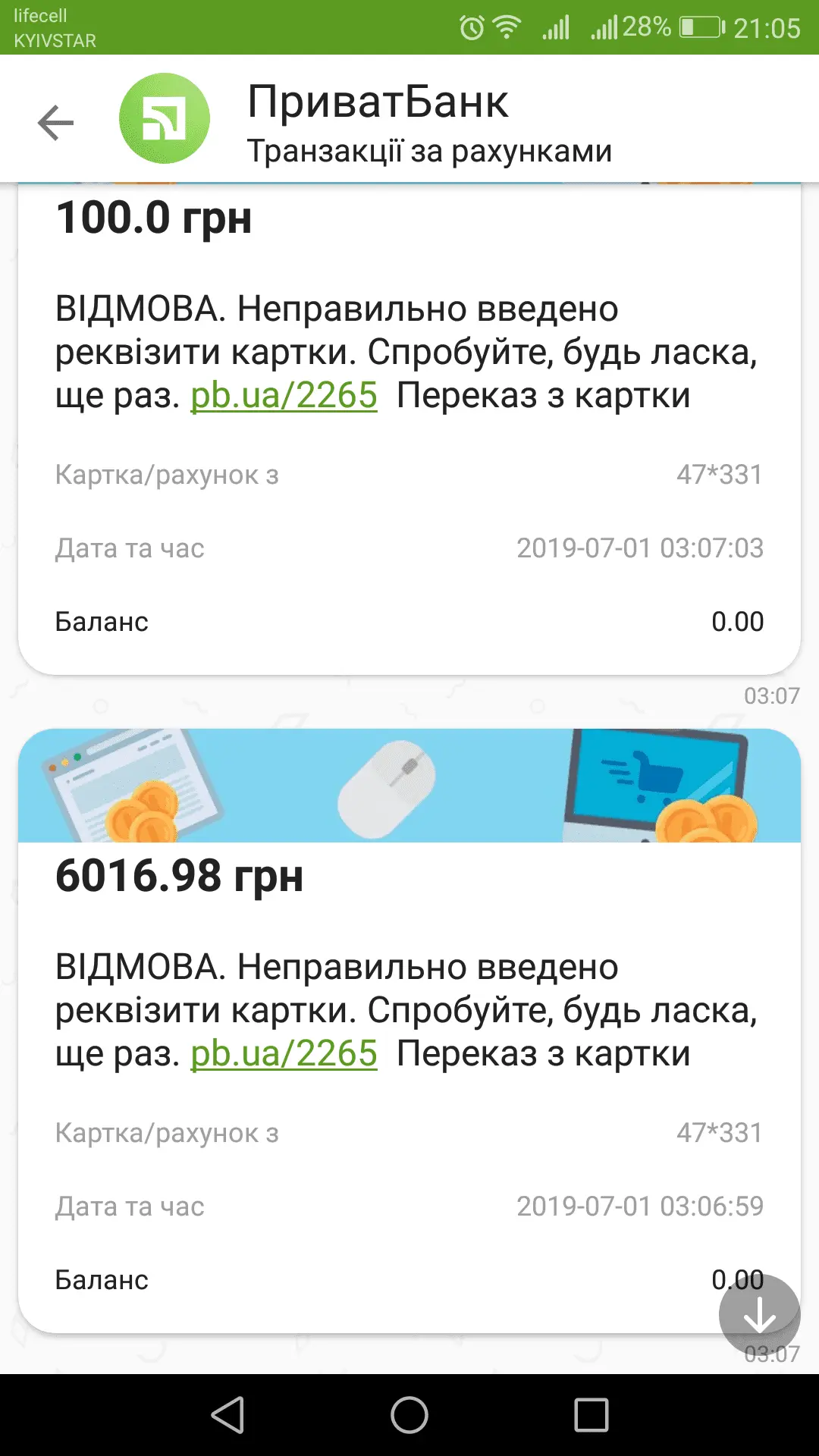
Task: Open pb.ua/2265 link in 100.0 грн message
Action: click(284, 396)
